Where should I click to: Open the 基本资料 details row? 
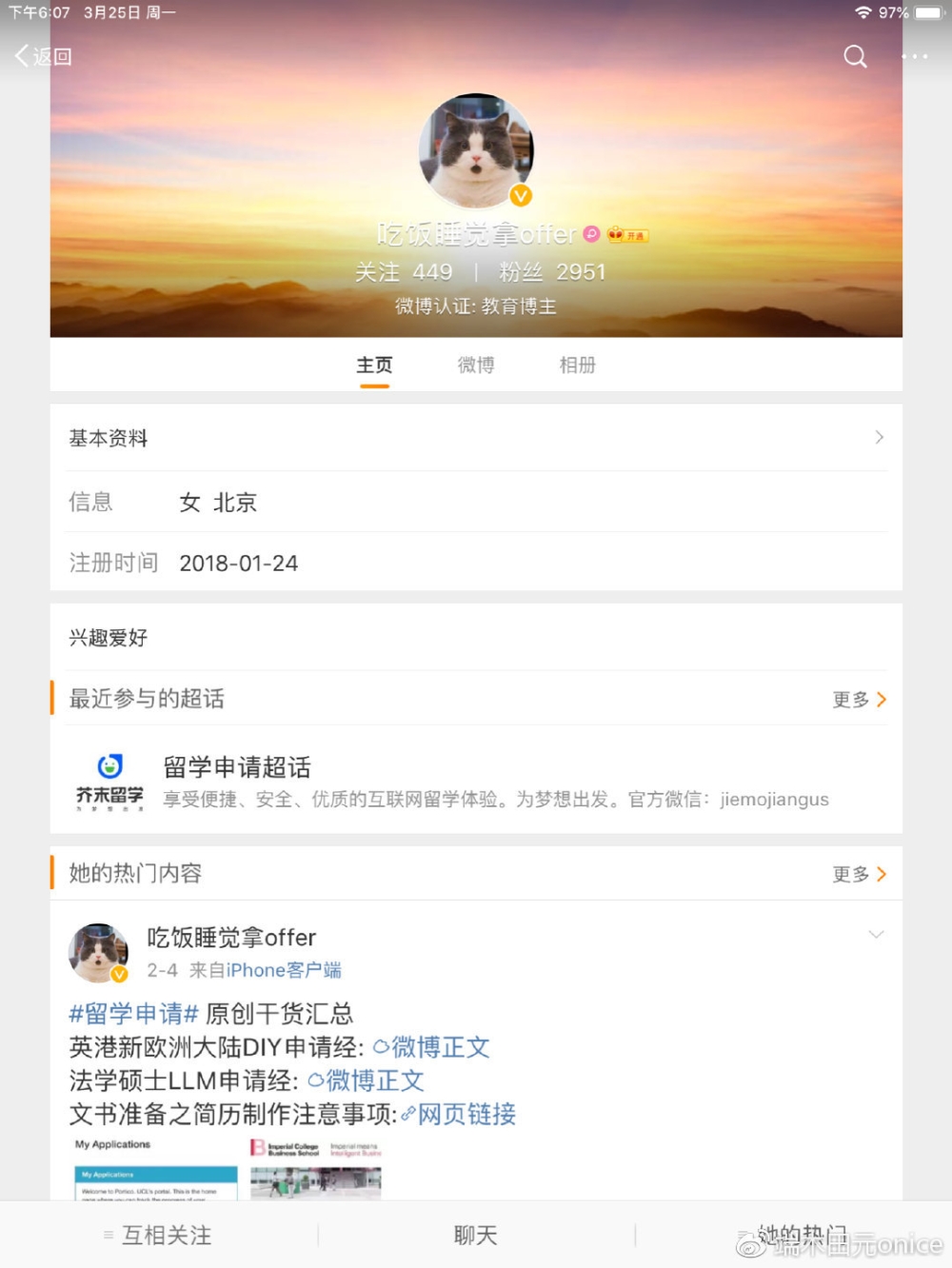[x=476, y=438]
